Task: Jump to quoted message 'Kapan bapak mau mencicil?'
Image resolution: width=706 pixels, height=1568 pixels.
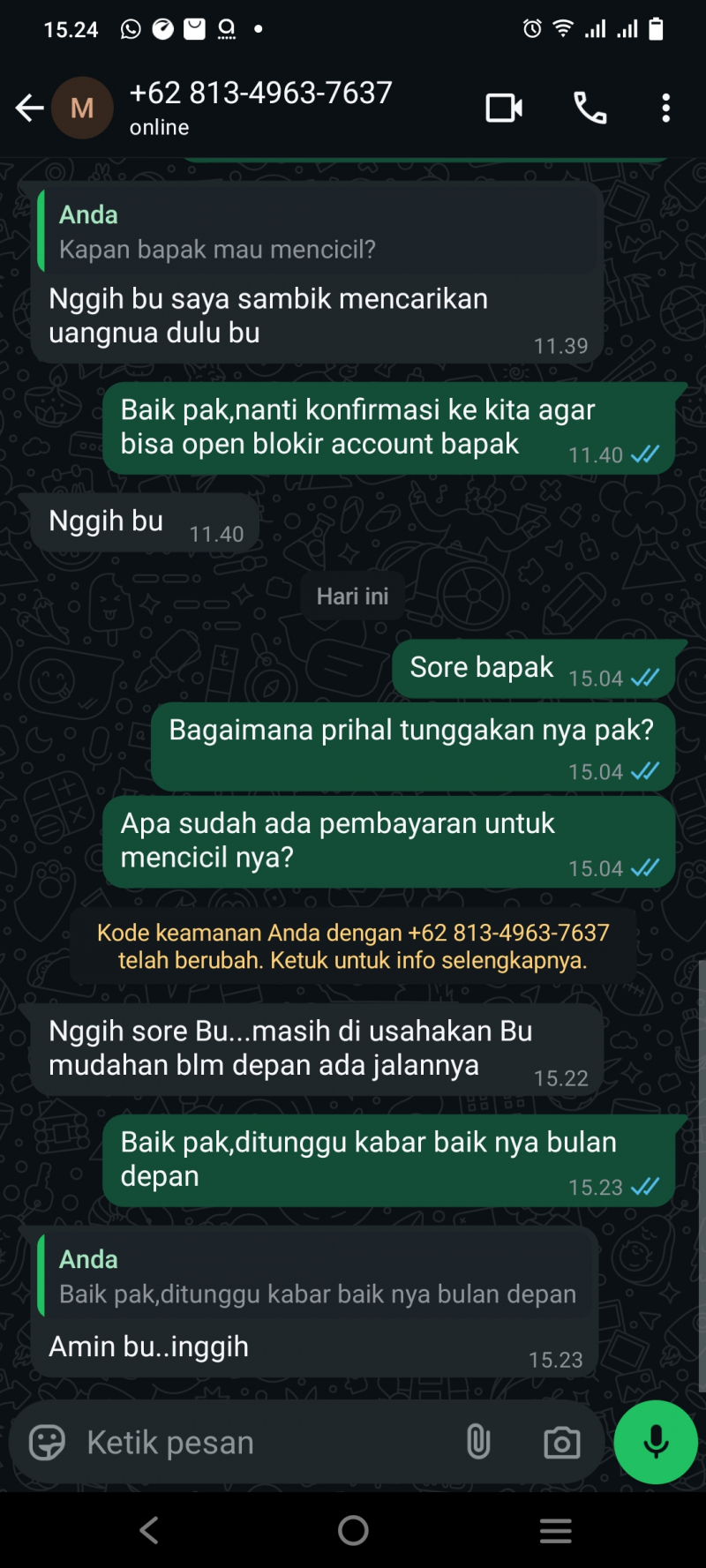Action: (318, 233)
